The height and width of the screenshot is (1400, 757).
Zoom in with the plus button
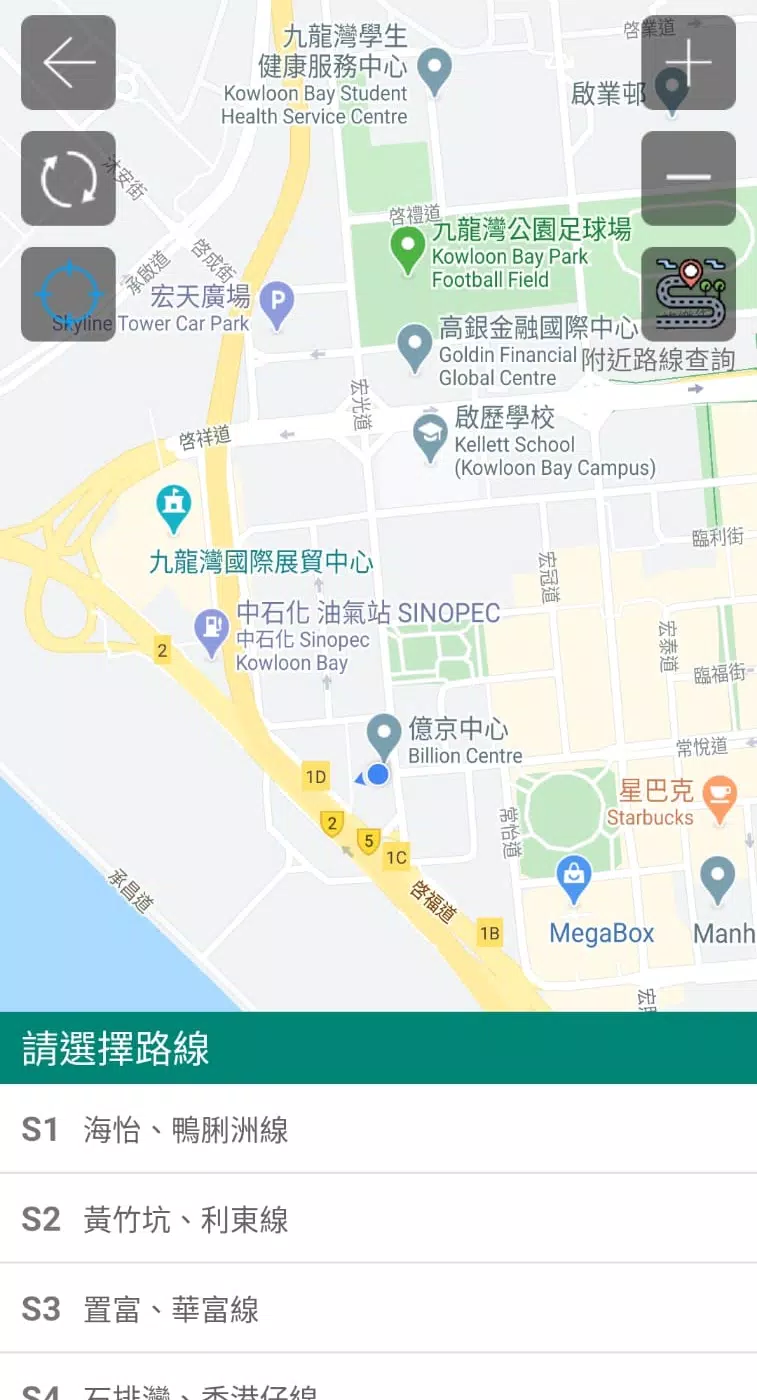688,63
